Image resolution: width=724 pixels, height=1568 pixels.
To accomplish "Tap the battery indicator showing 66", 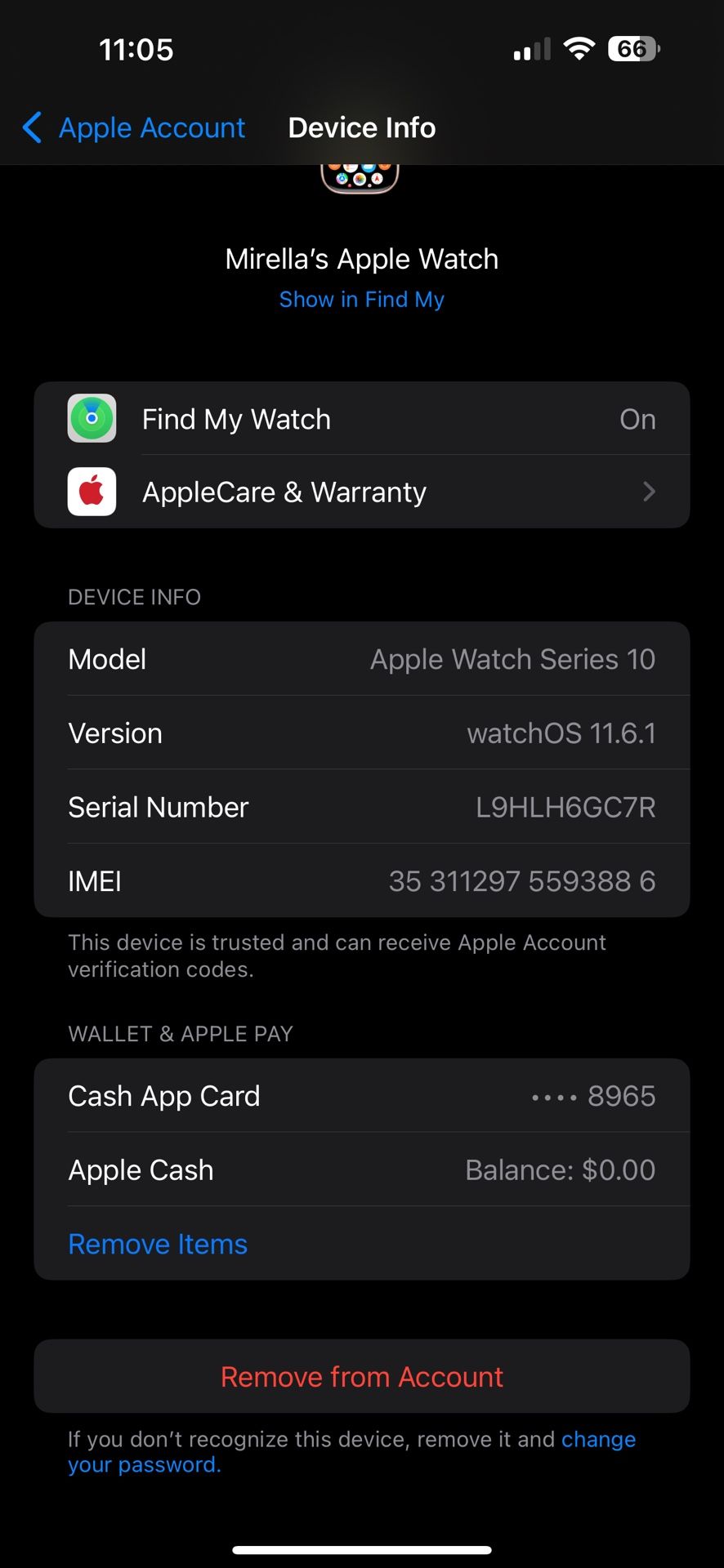I will point(633,49).
